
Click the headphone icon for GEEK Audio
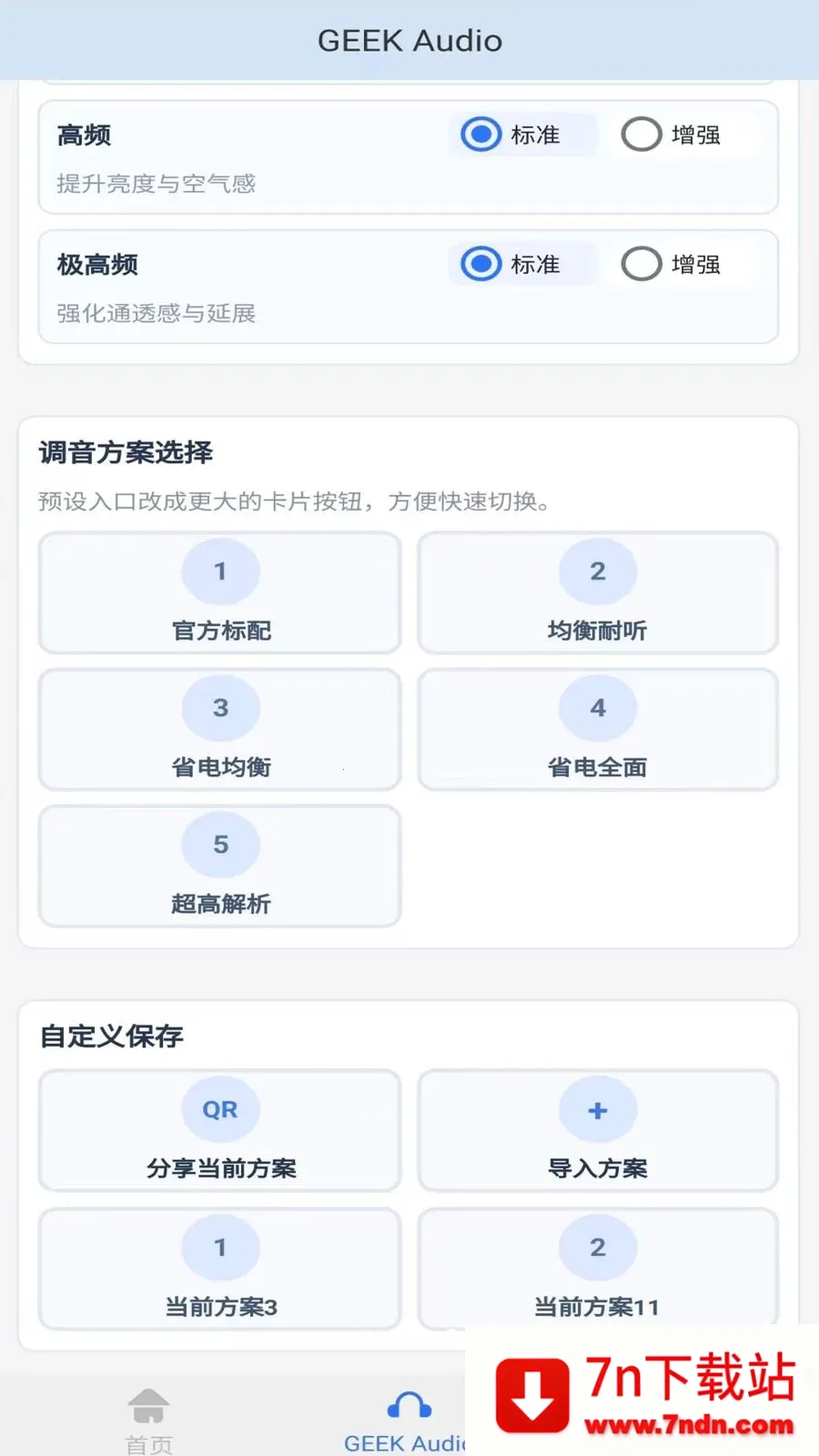pos(409,1401)
